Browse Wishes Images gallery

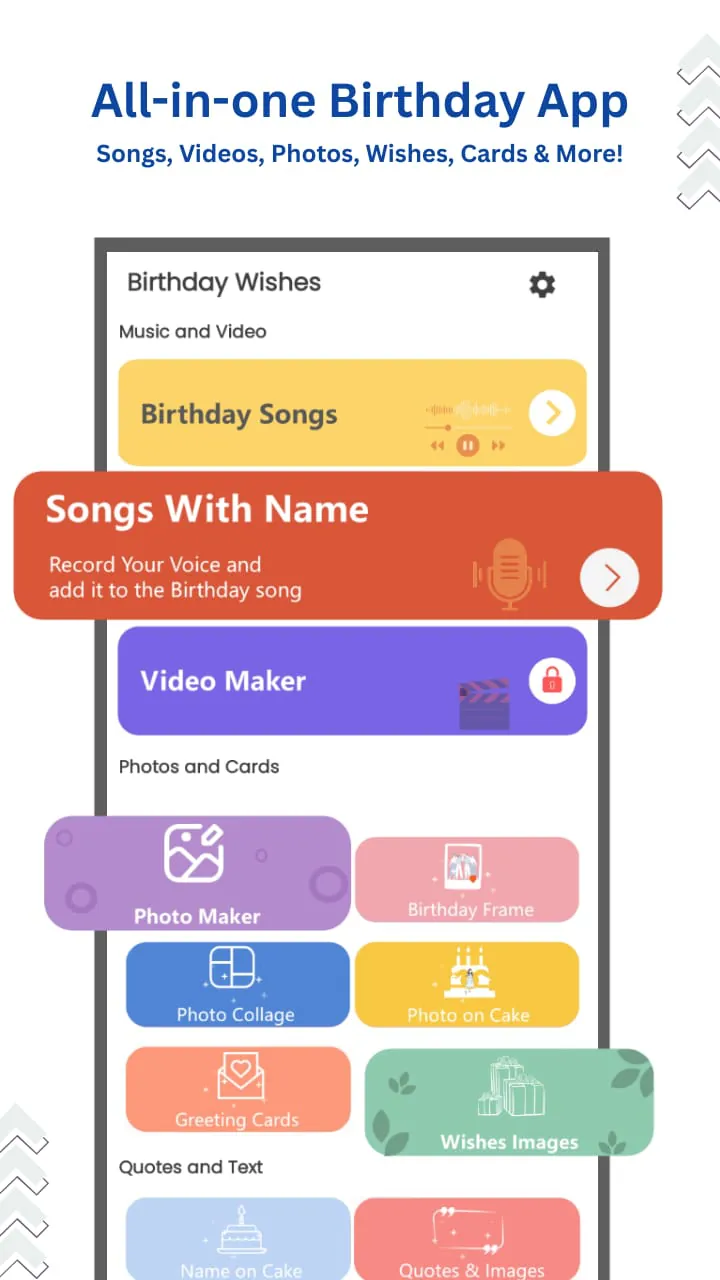[x=509, y=1102]
